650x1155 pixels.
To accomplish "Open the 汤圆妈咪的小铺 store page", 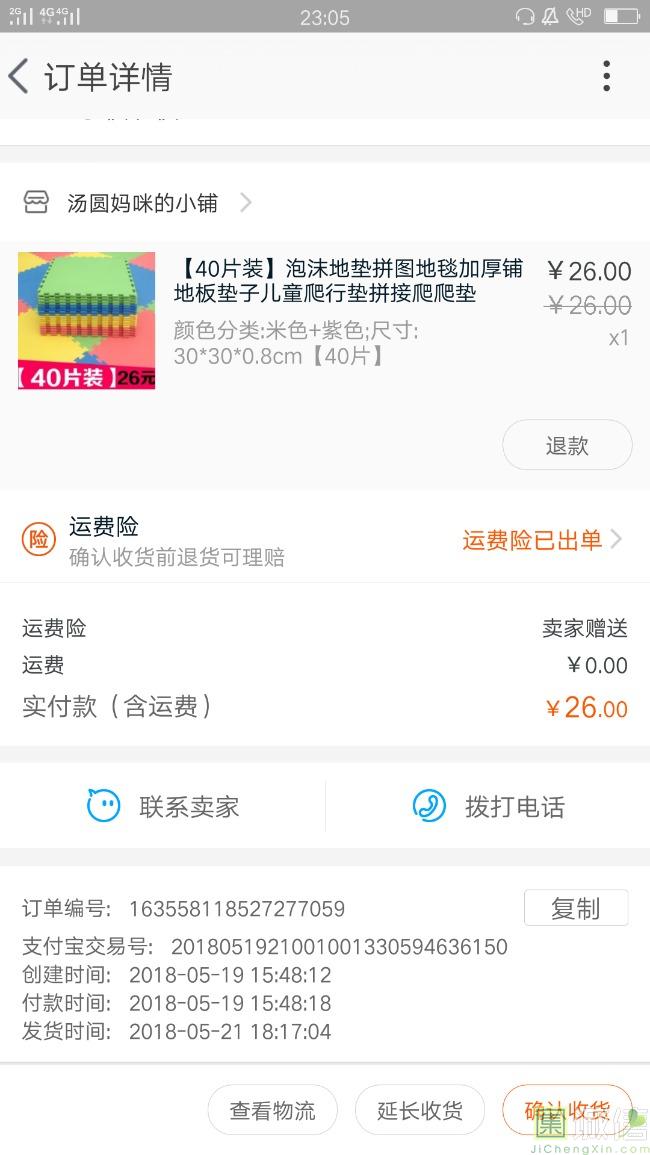I will (x=141, y=203).
